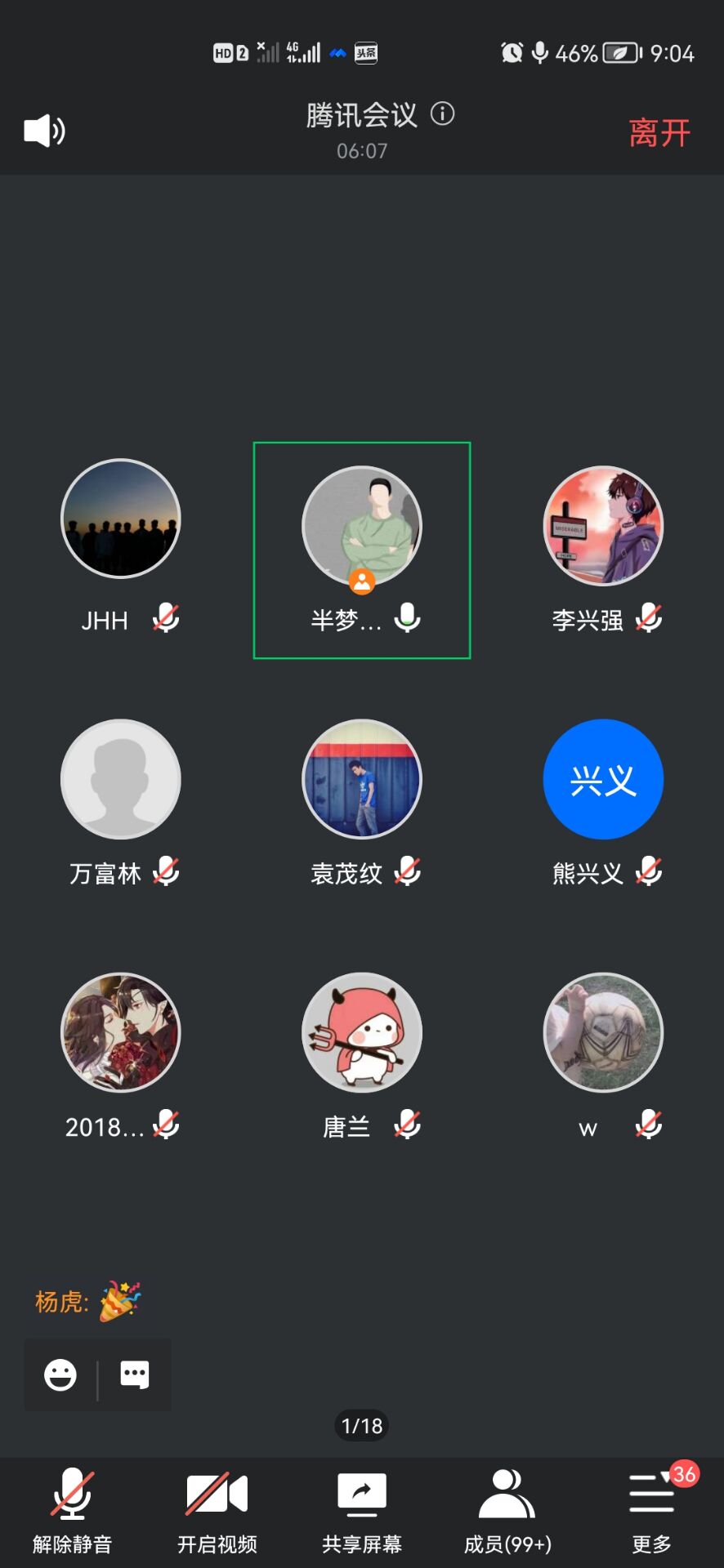Select participant 唐兰

click(362, 1033)
